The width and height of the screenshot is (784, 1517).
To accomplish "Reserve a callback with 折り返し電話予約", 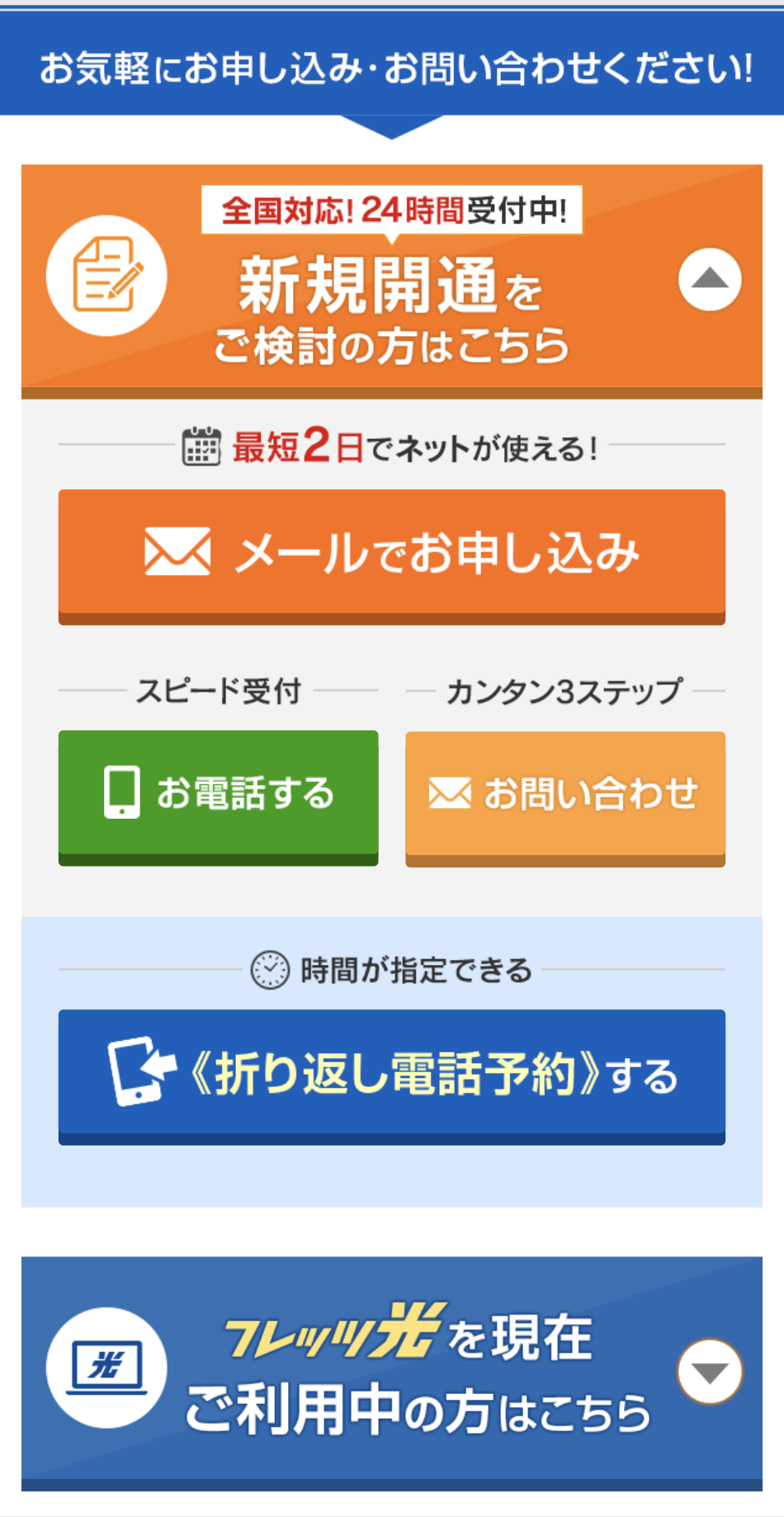I will (391, 1073).
